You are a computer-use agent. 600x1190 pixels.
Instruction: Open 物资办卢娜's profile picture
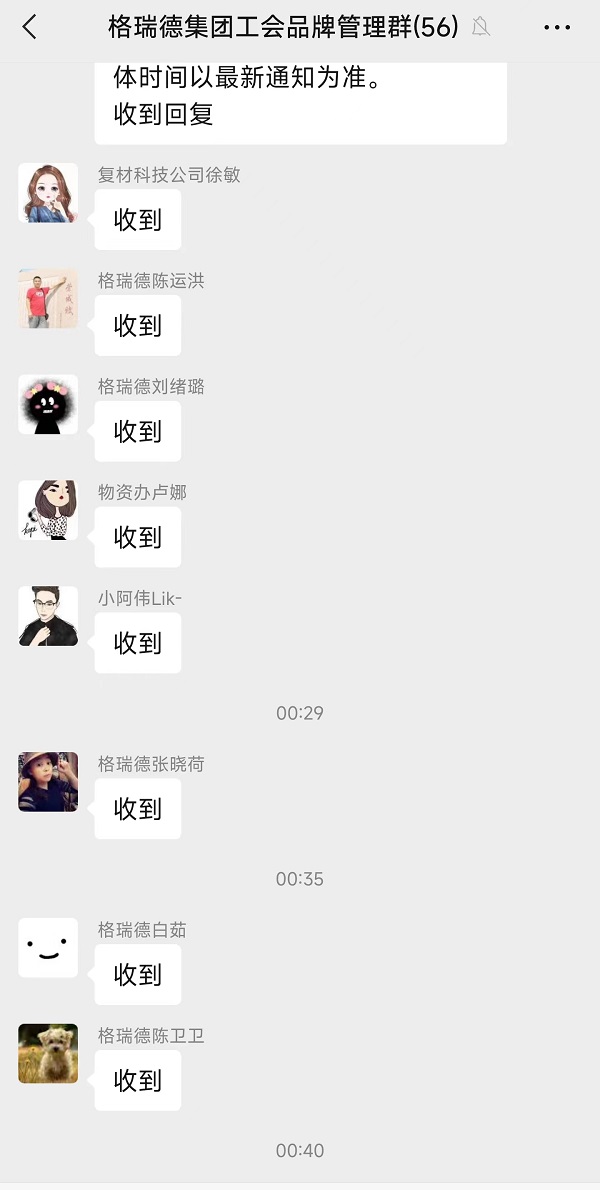[48, 511]
